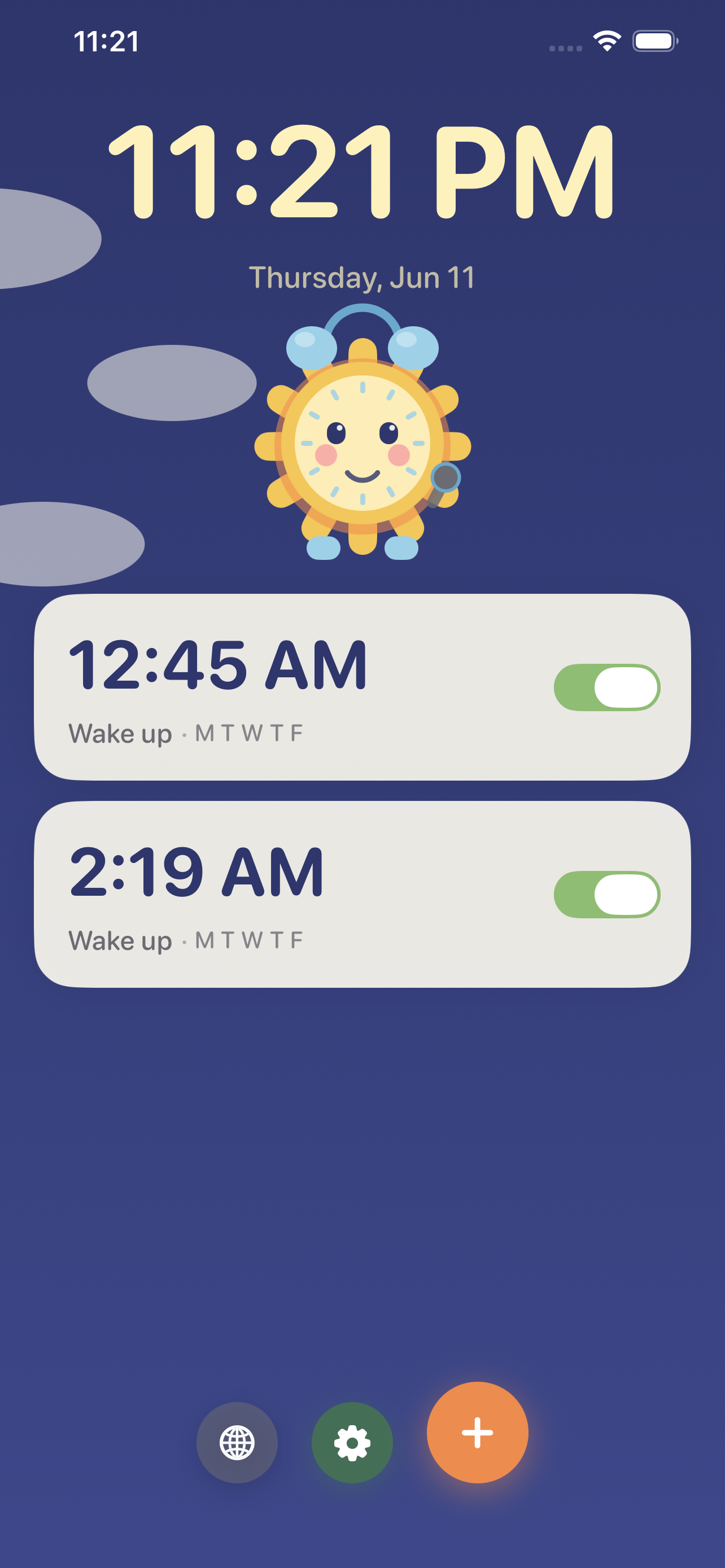Open the 12:45 AM alarm card
This screenshot has width=725, height=1568.
point(362,686)
